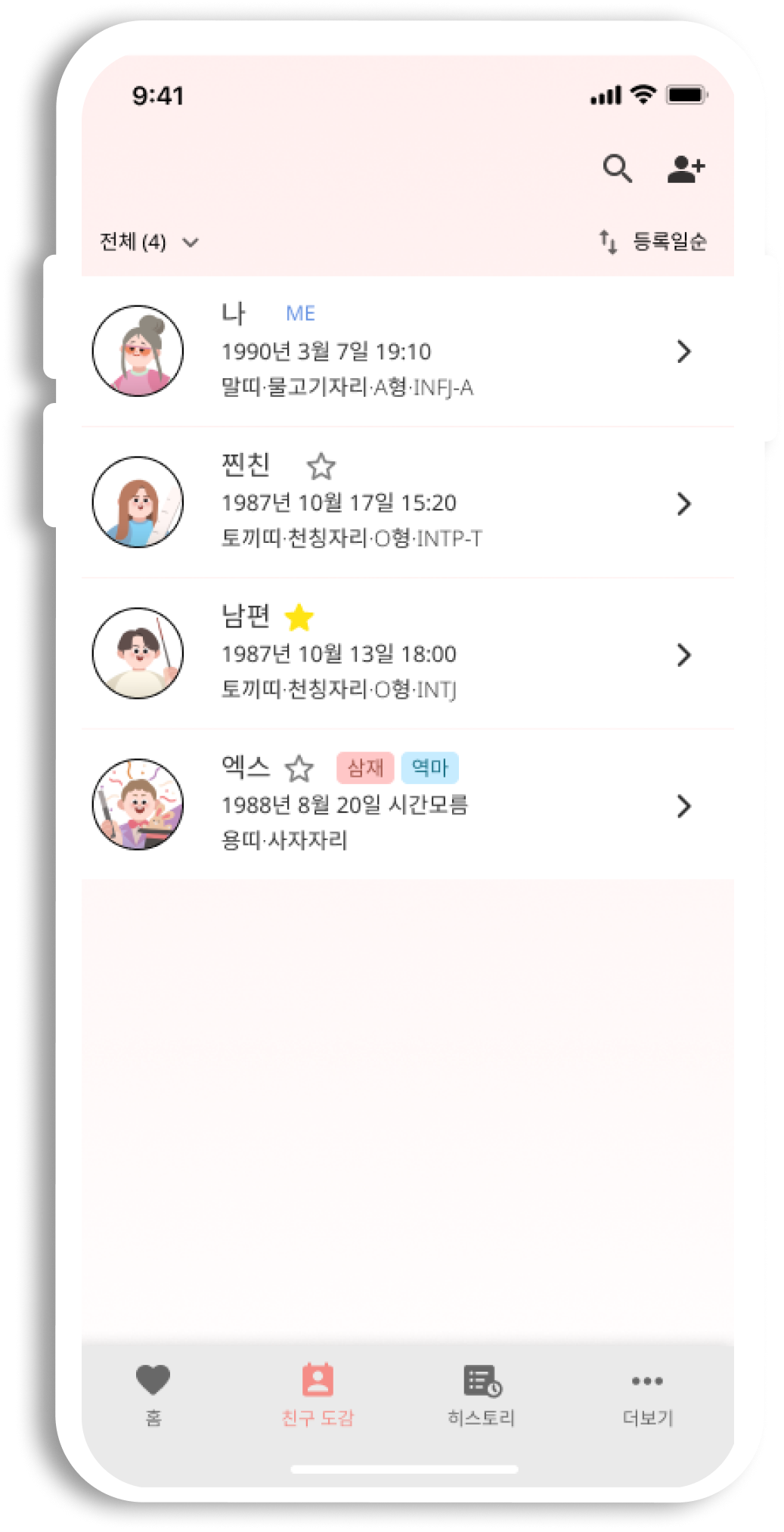Tap the blue 역마 badge

tap(431, 768)
